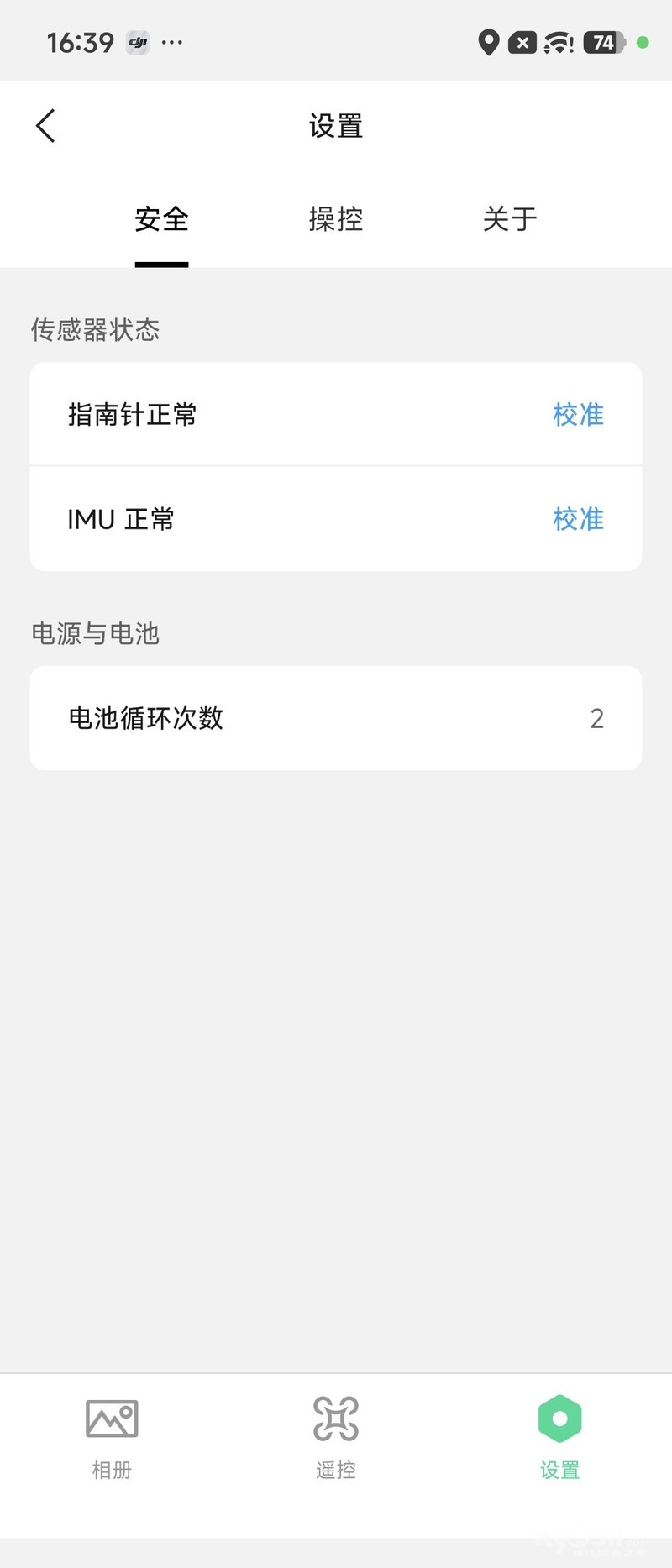Screen dimensions: 672x1568
Task: Select the 安全 tab
Action: (x=161, y=219)
